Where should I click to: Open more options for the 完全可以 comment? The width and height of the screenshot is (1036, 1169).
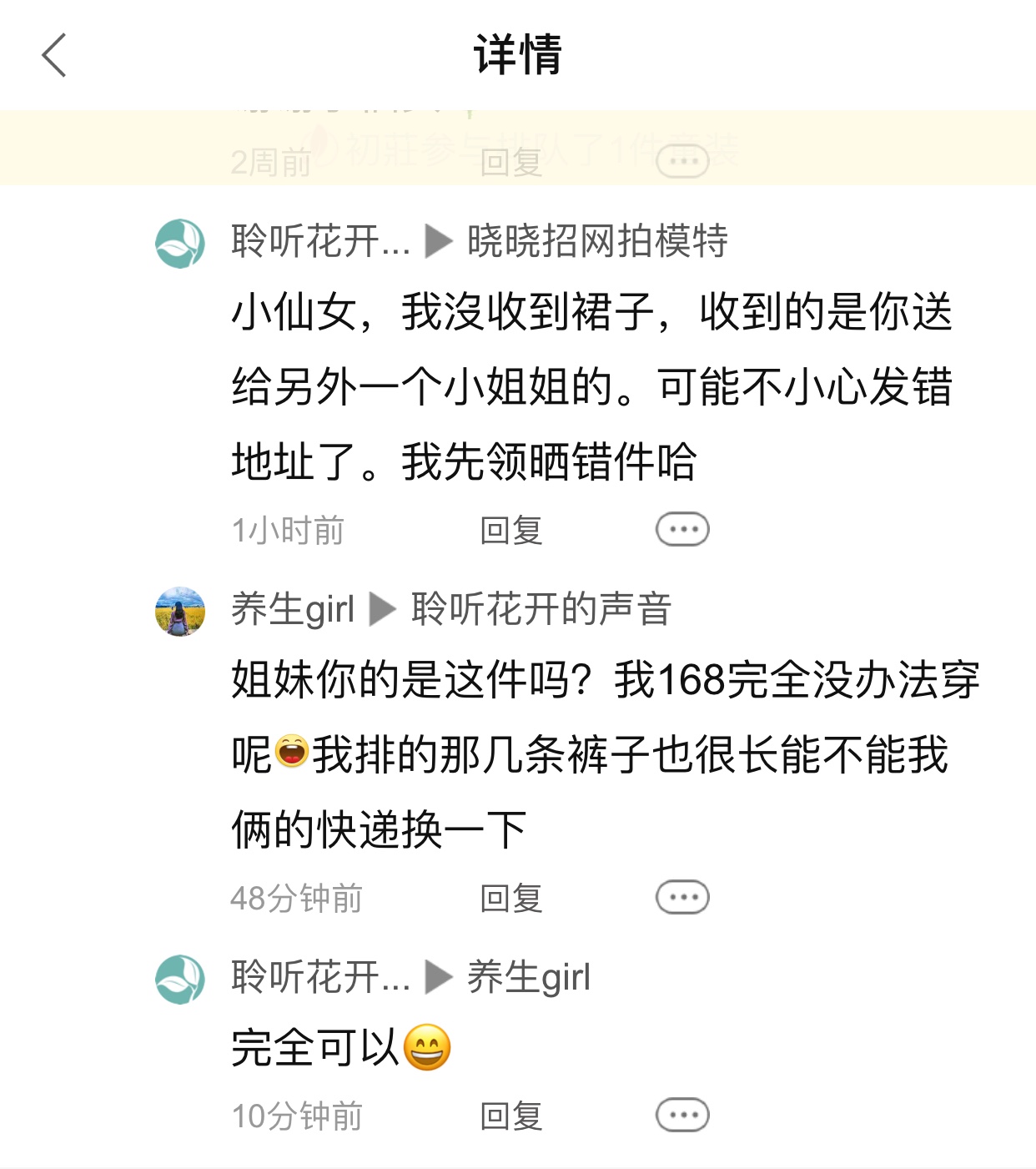(x=682, y=1115)
